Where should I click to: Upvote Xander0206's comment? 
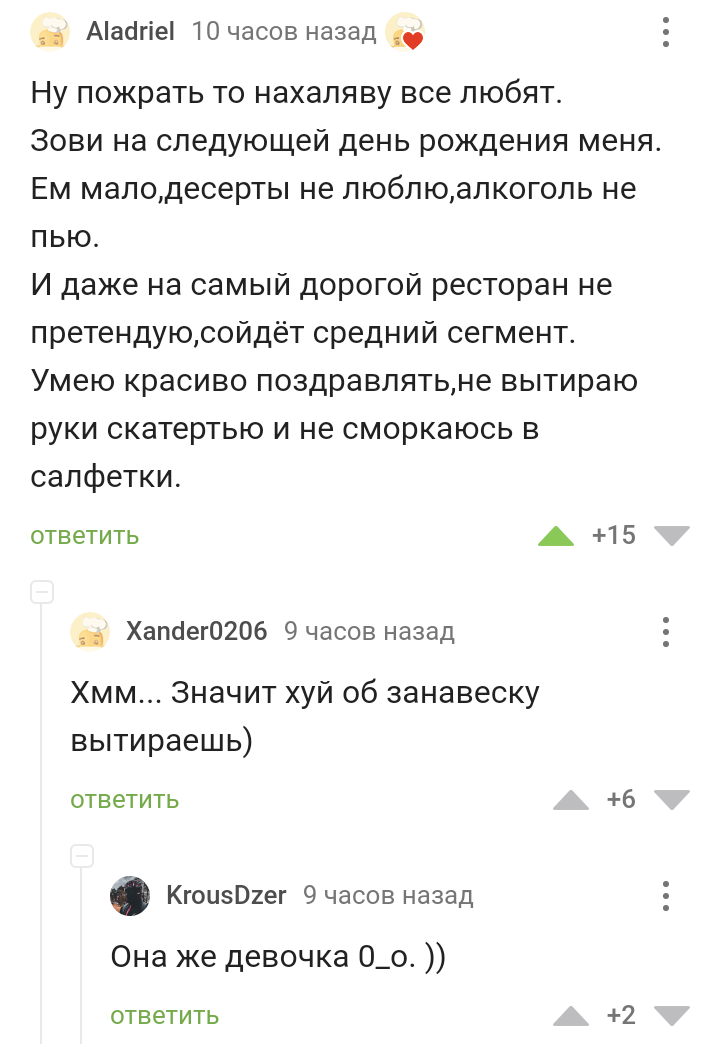tap(571, 799)
